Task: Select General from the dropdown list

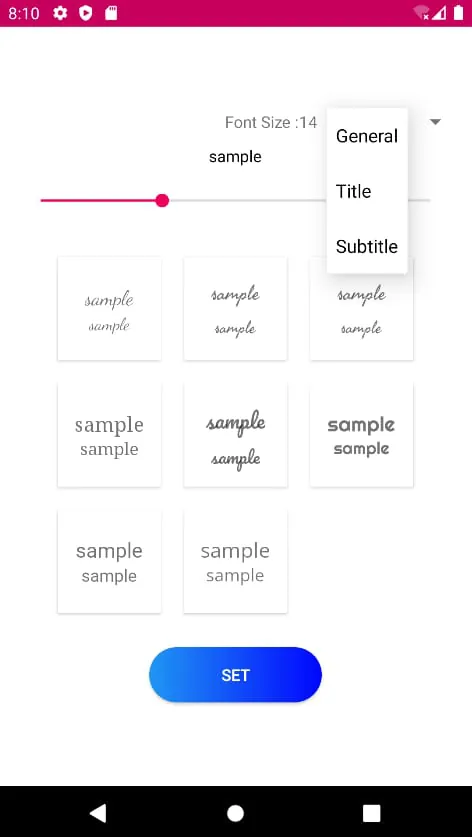Action: coord(367,136)
